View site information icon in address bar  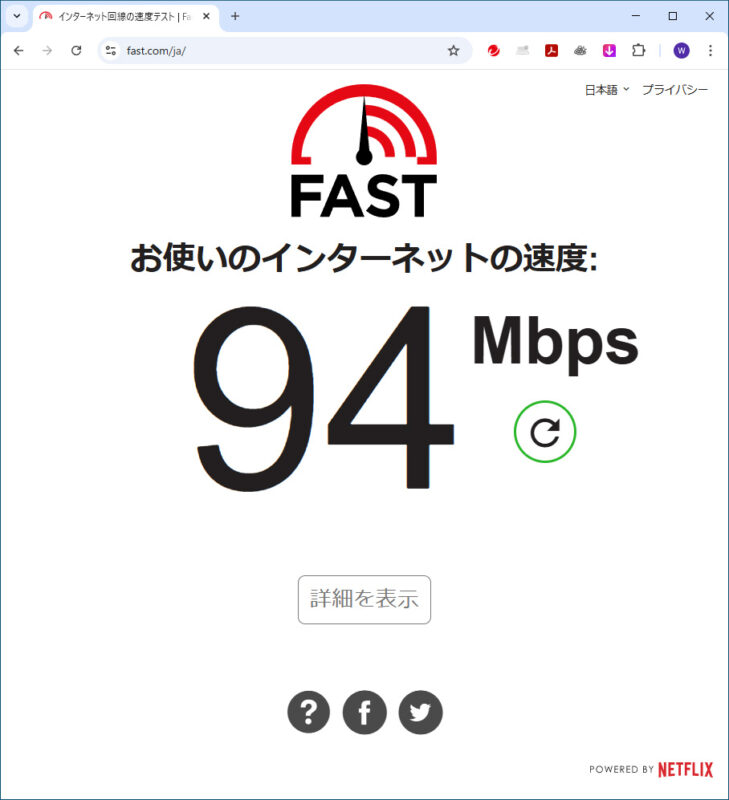111,50
